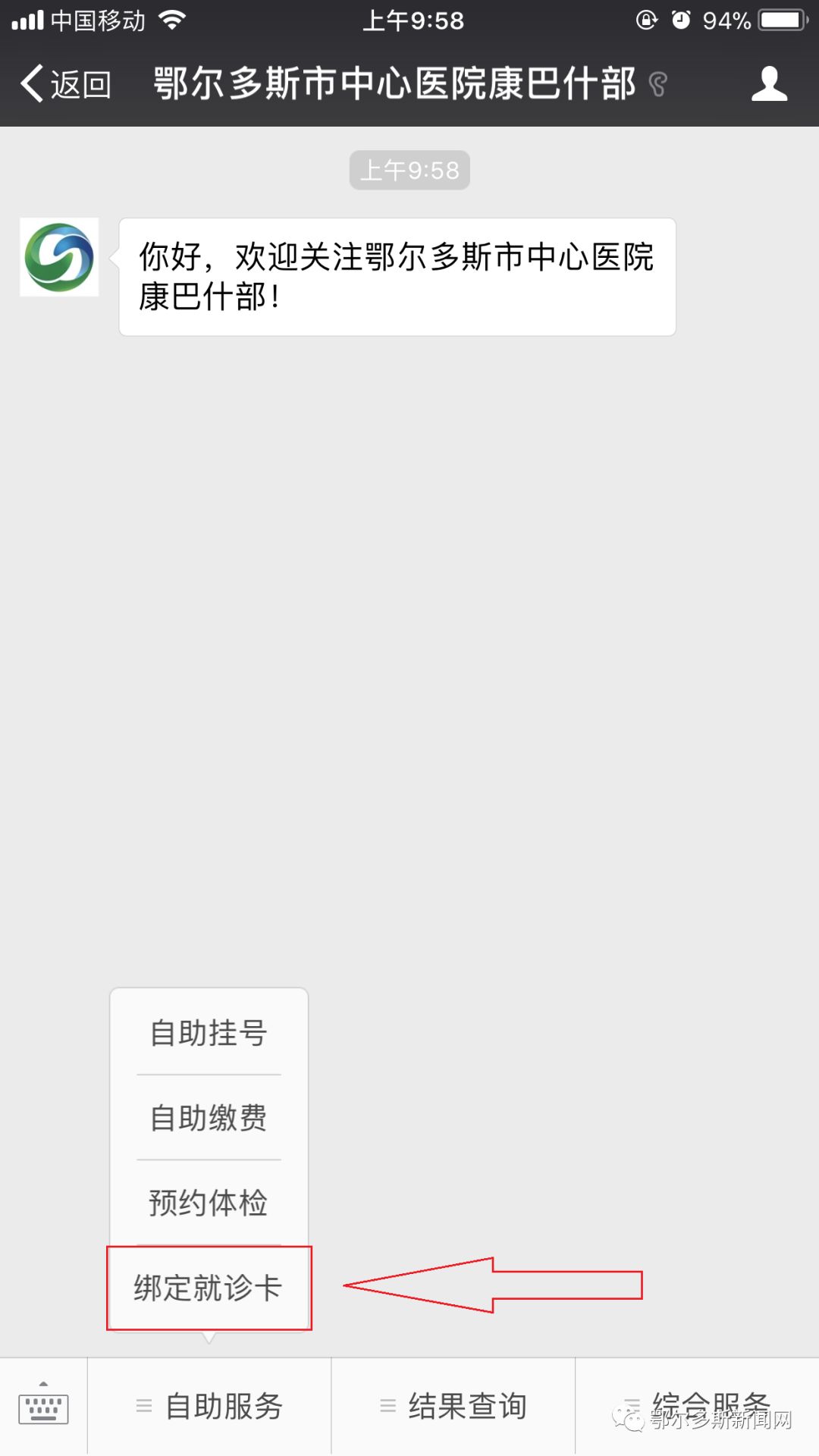
Task: Open the 综合服务 bottom menu
Action: pos(698,1406)
